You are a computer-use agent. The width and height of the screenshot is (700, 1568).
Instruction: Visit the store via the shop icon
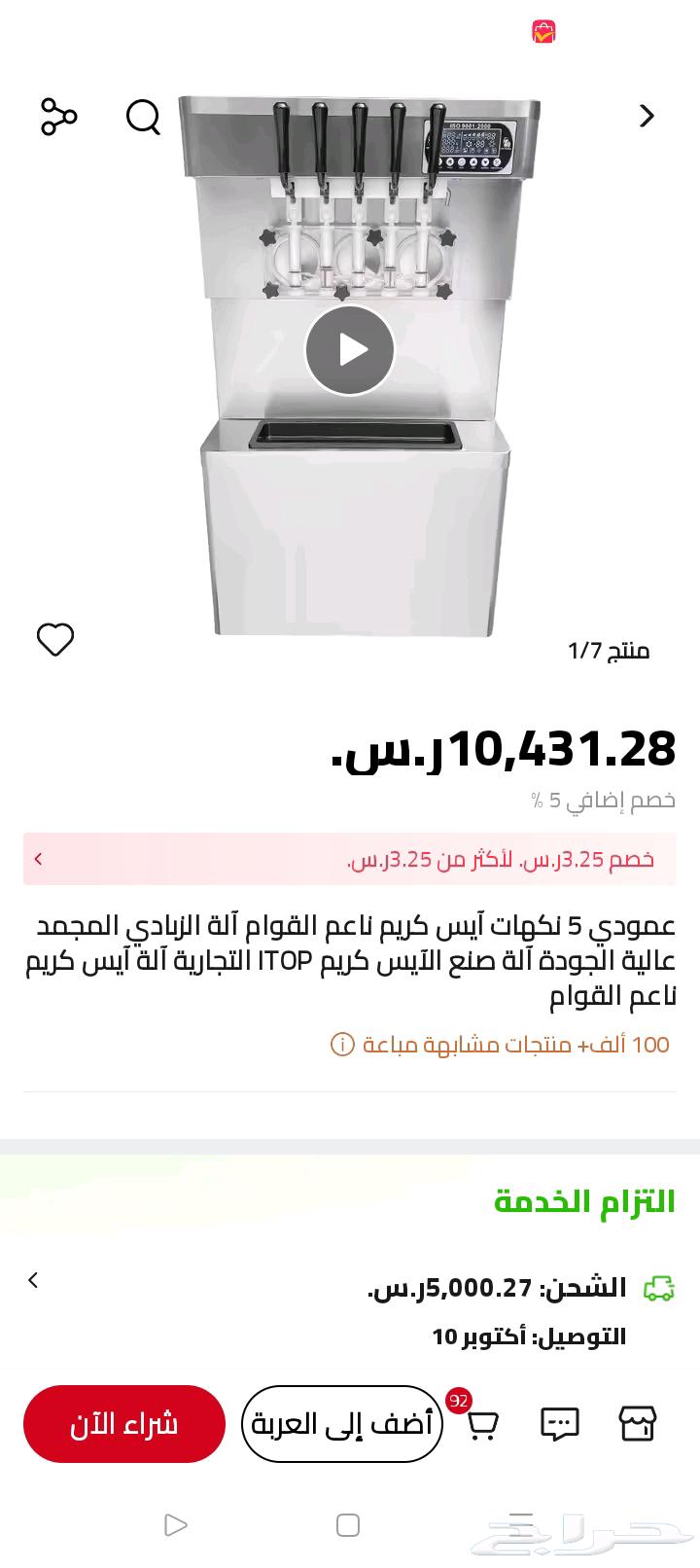640,1424
